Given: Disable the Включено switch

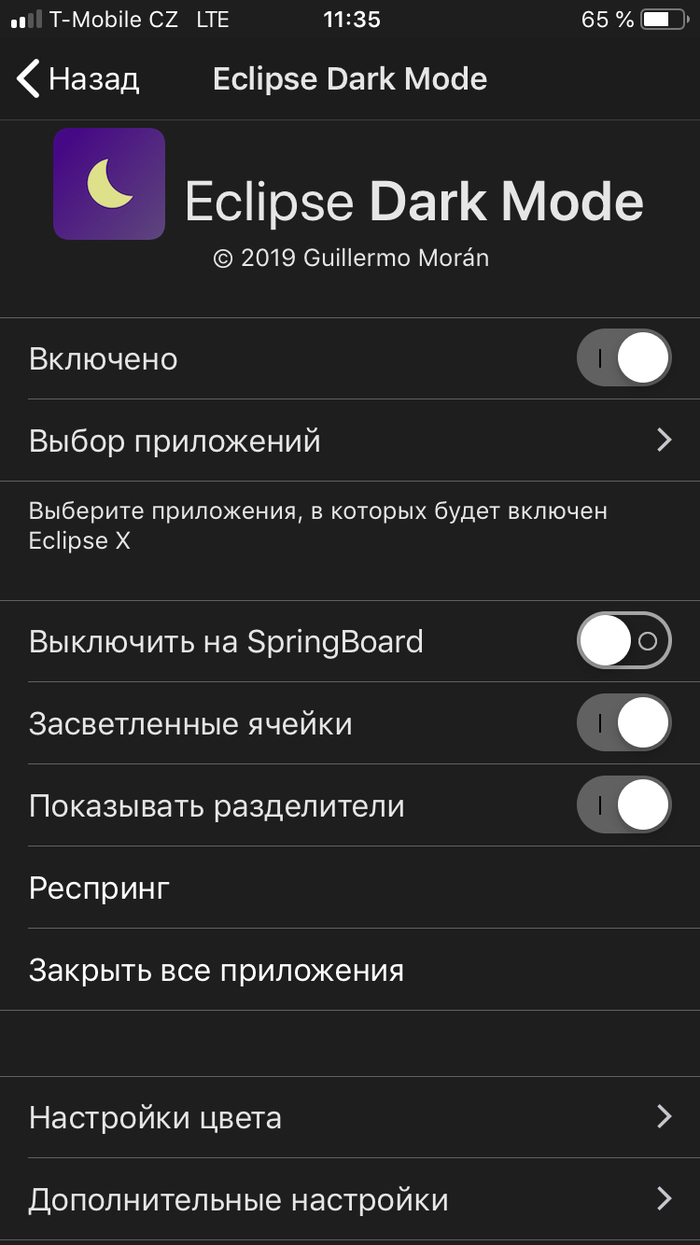Looking at the screenshot, I should [x=623, y=358].
